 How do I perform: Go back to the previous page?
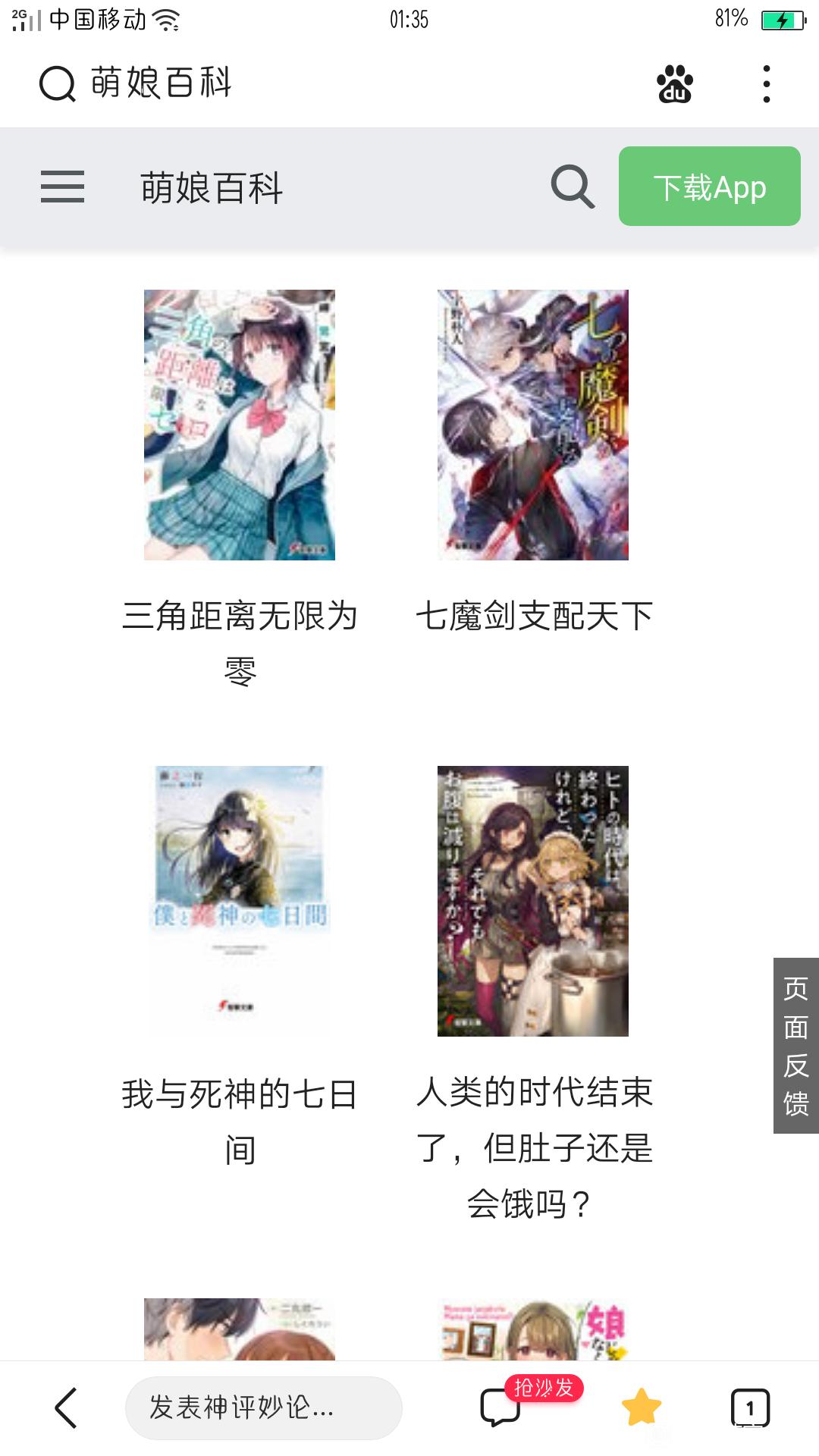tap(67, 1407)
